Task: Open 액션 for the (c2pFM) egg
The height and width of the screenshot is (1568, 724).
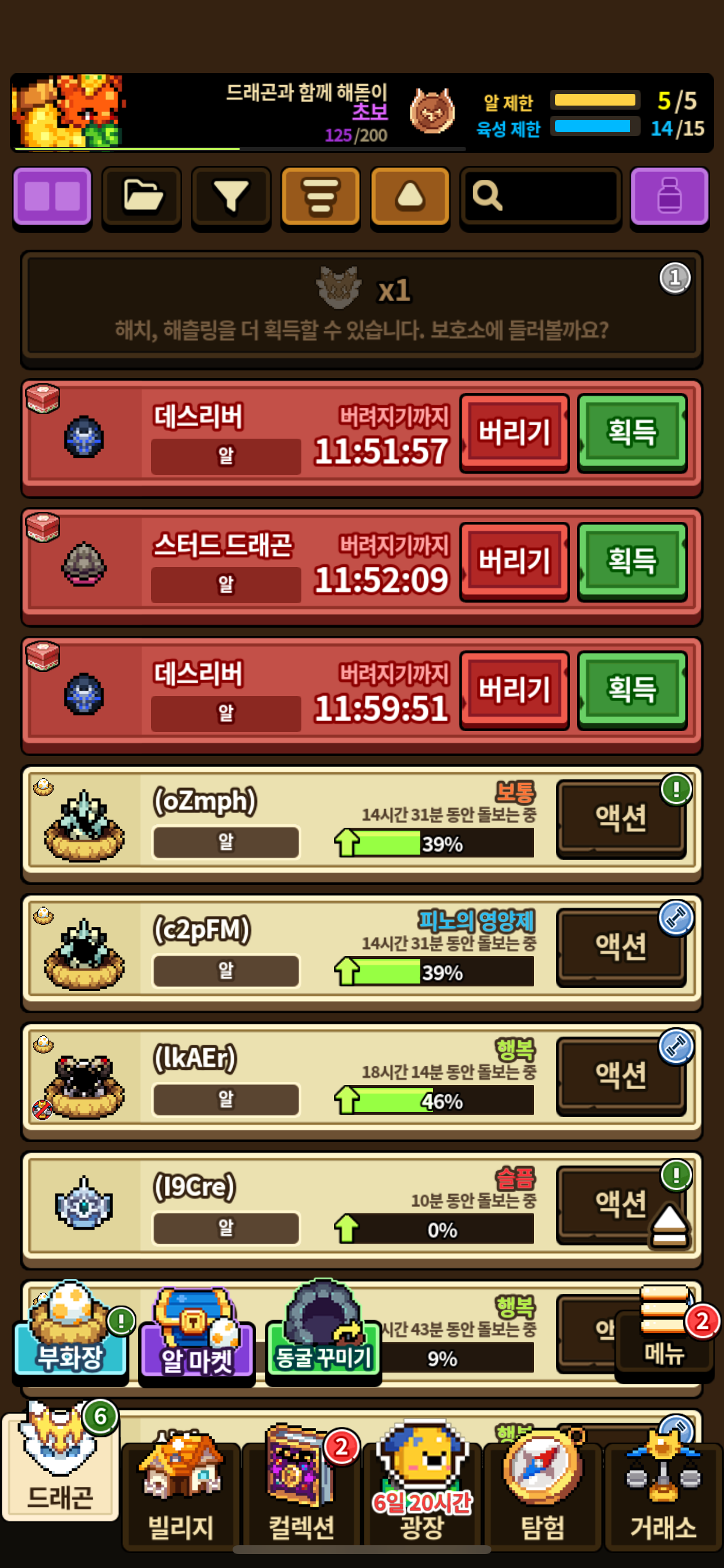Action: coord(621,946)
